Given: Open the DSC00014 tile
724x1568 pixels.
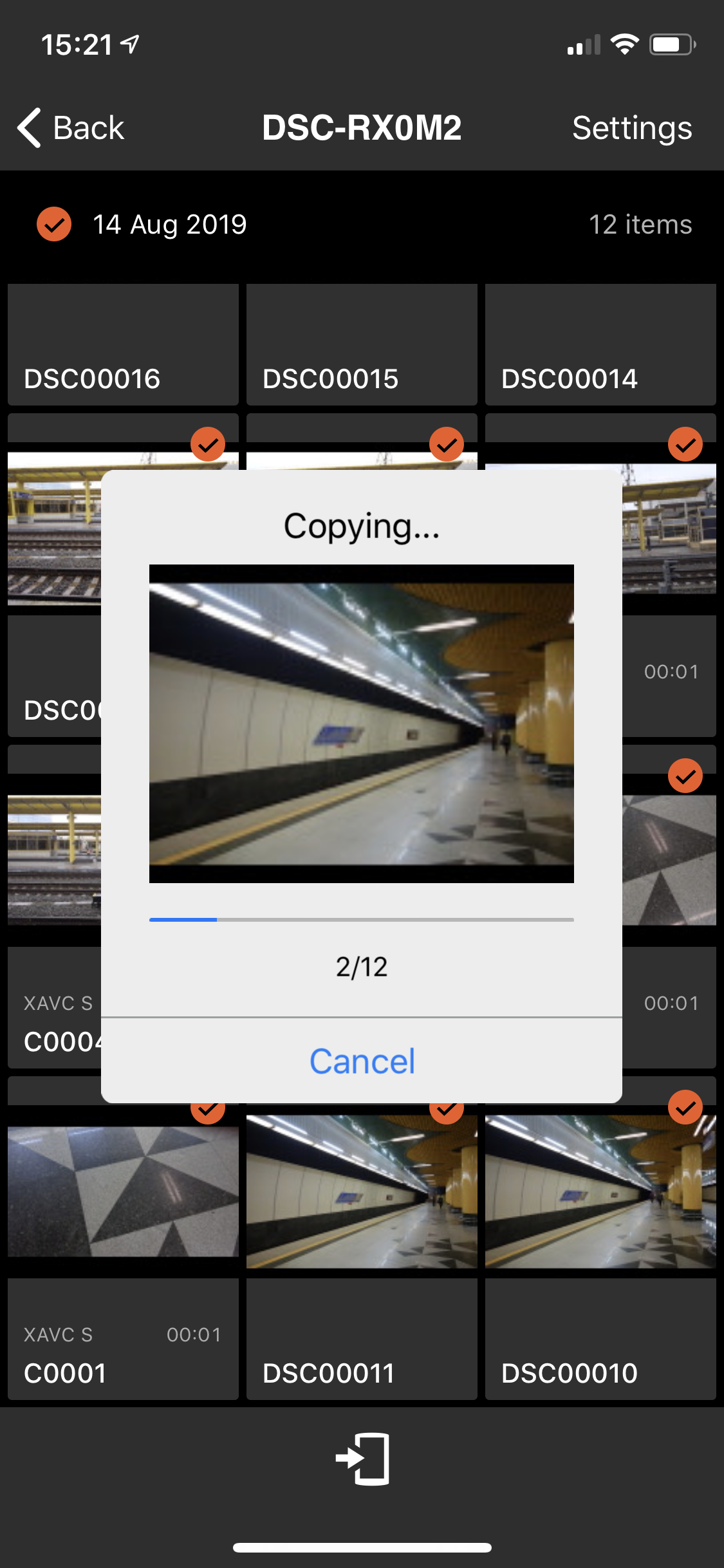Looking at the screenshot, I should click(x=600, y=344).
